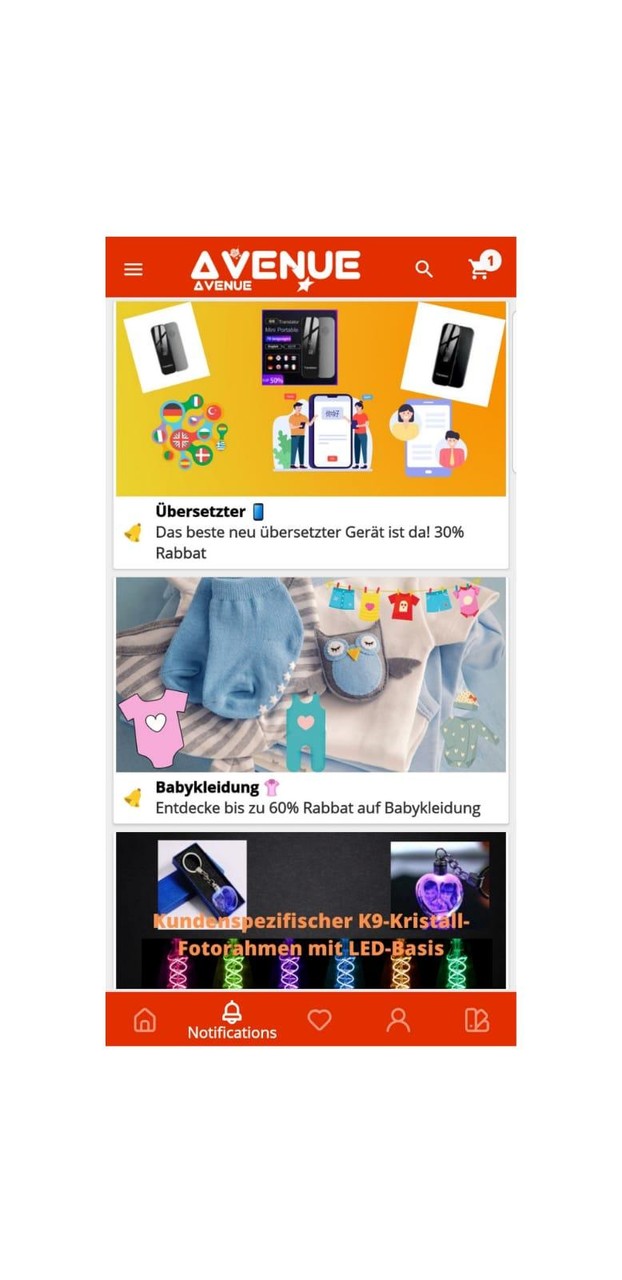Open the hamburger menu drawer

[x=133, y=269]
